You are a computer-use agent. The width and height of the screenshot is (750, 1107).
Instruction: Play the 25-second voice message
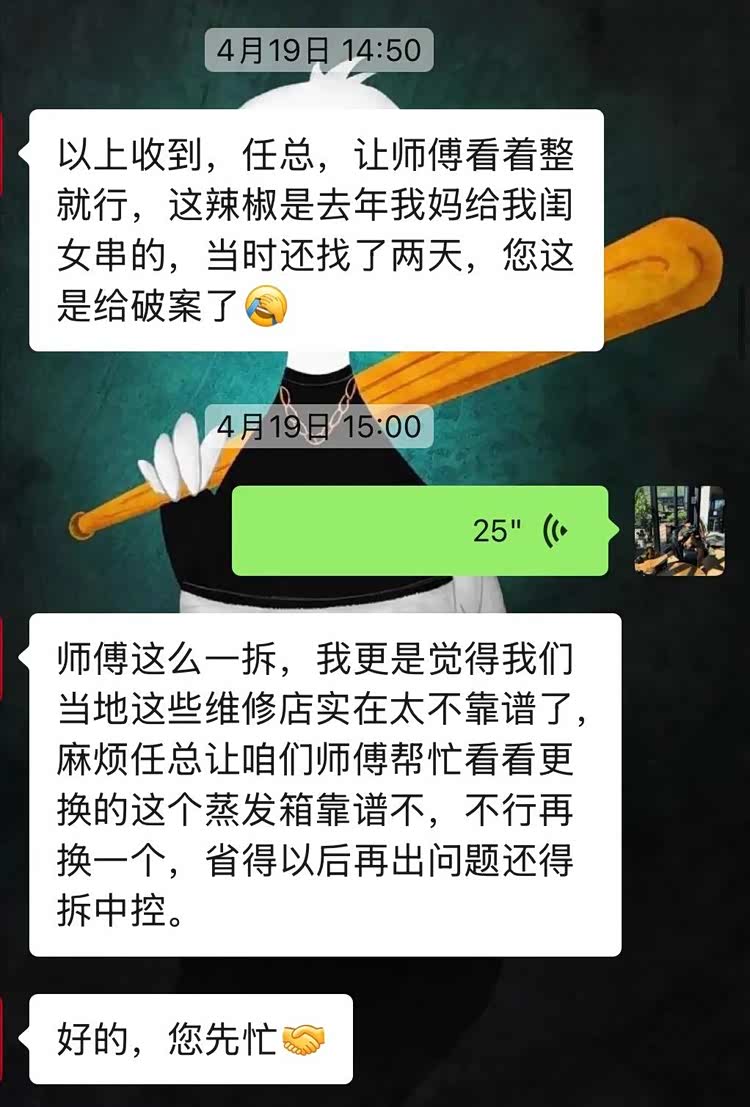pyautogui.click(x=420, y=531)
